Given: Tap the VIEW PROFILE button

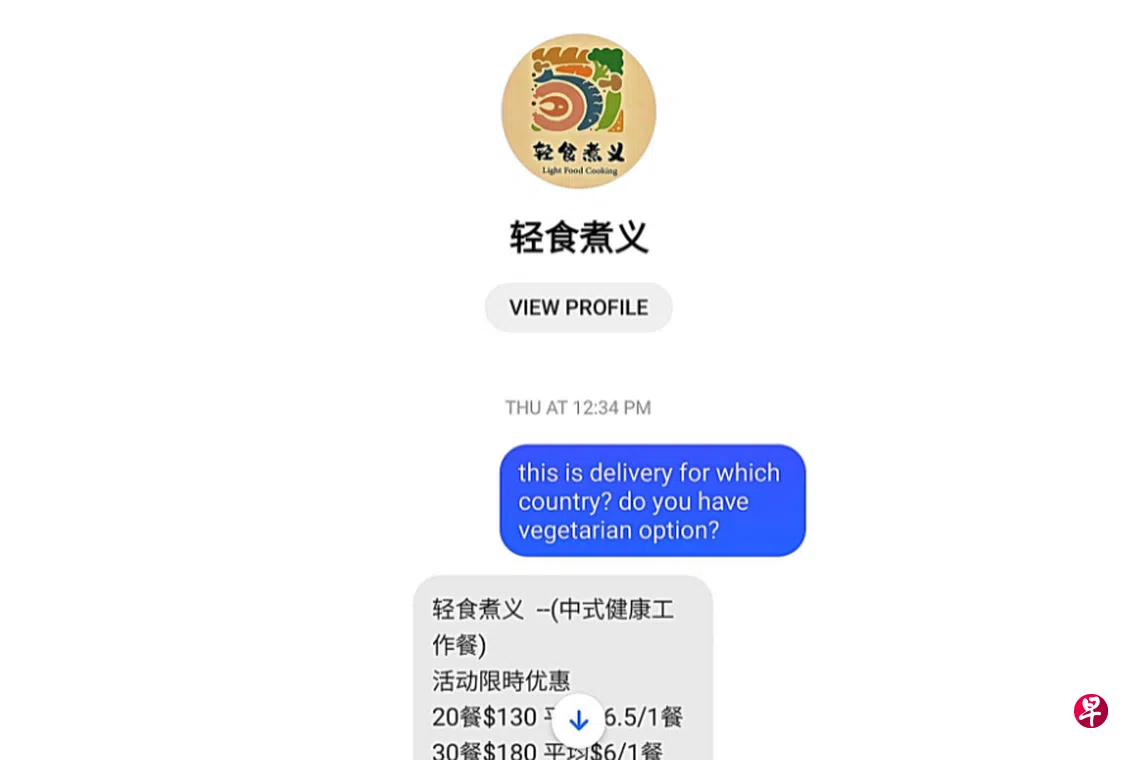Looking at the screenshot, I should pos(578,307).
